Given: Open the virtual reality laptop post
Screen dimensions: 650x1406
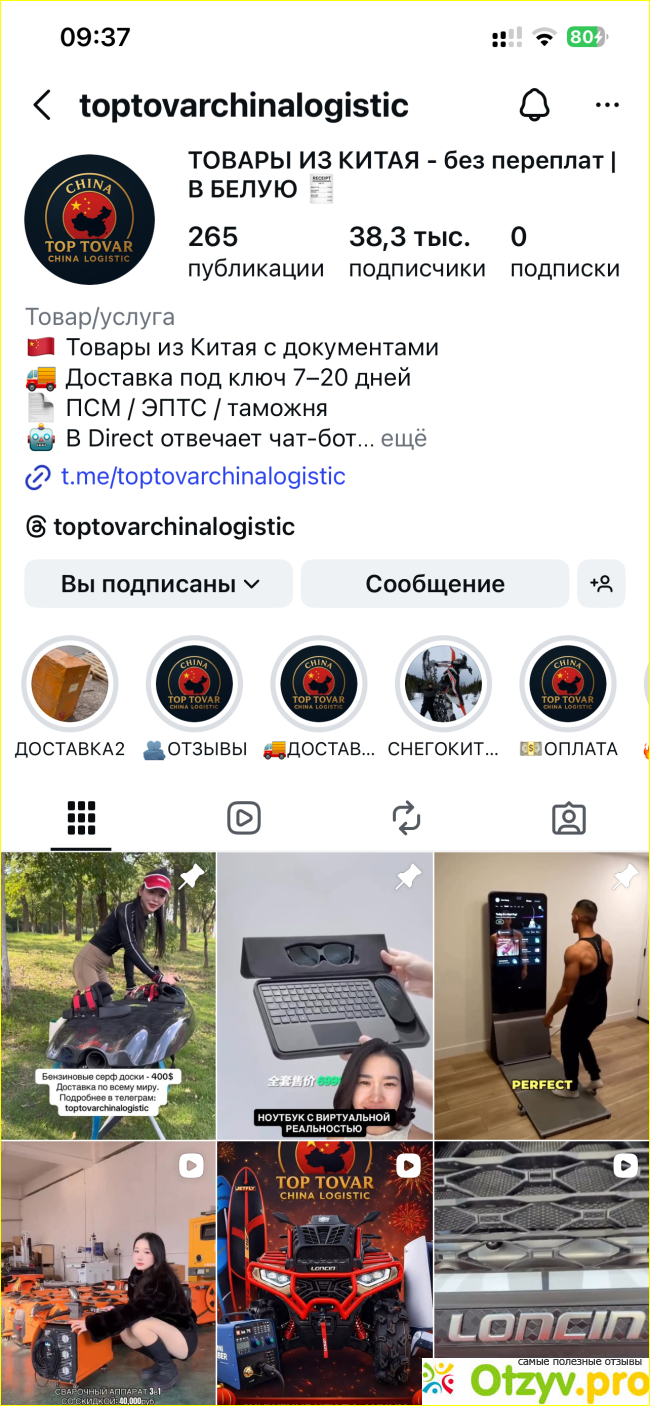Looking at the screenshot, I should (x=325, y=995).
